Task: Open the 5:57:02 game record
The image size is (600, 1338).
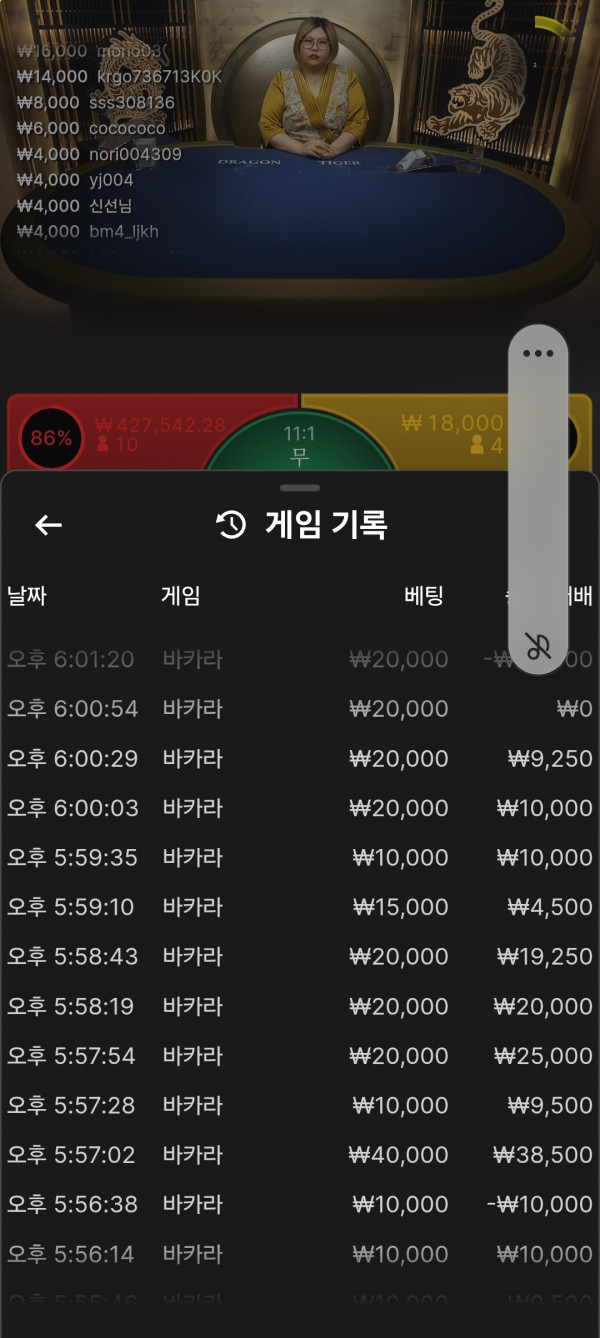Action: click(300, 1155)
